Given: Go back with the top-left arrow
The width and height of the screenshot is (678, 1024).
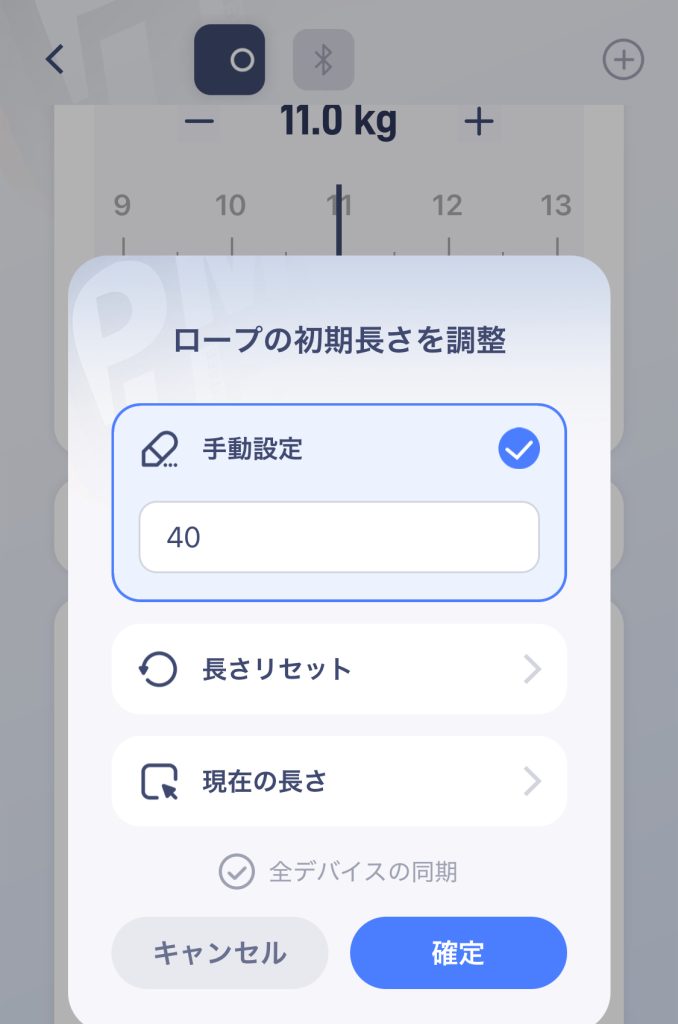Looking at the screenshot, I should 55,60.
